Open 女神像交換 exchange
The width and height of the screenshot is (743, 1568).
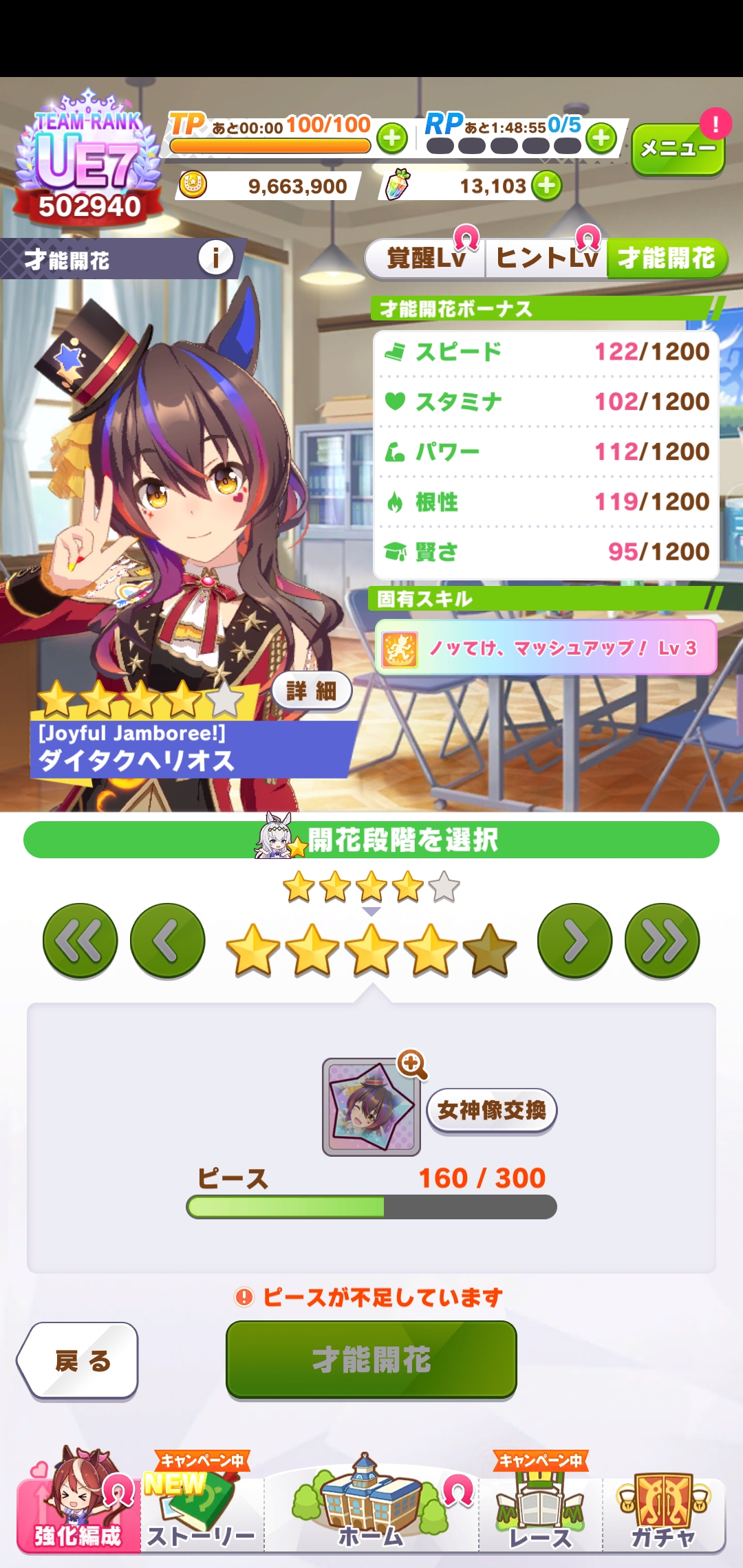pyautogui.click(x=491, y=1110)
